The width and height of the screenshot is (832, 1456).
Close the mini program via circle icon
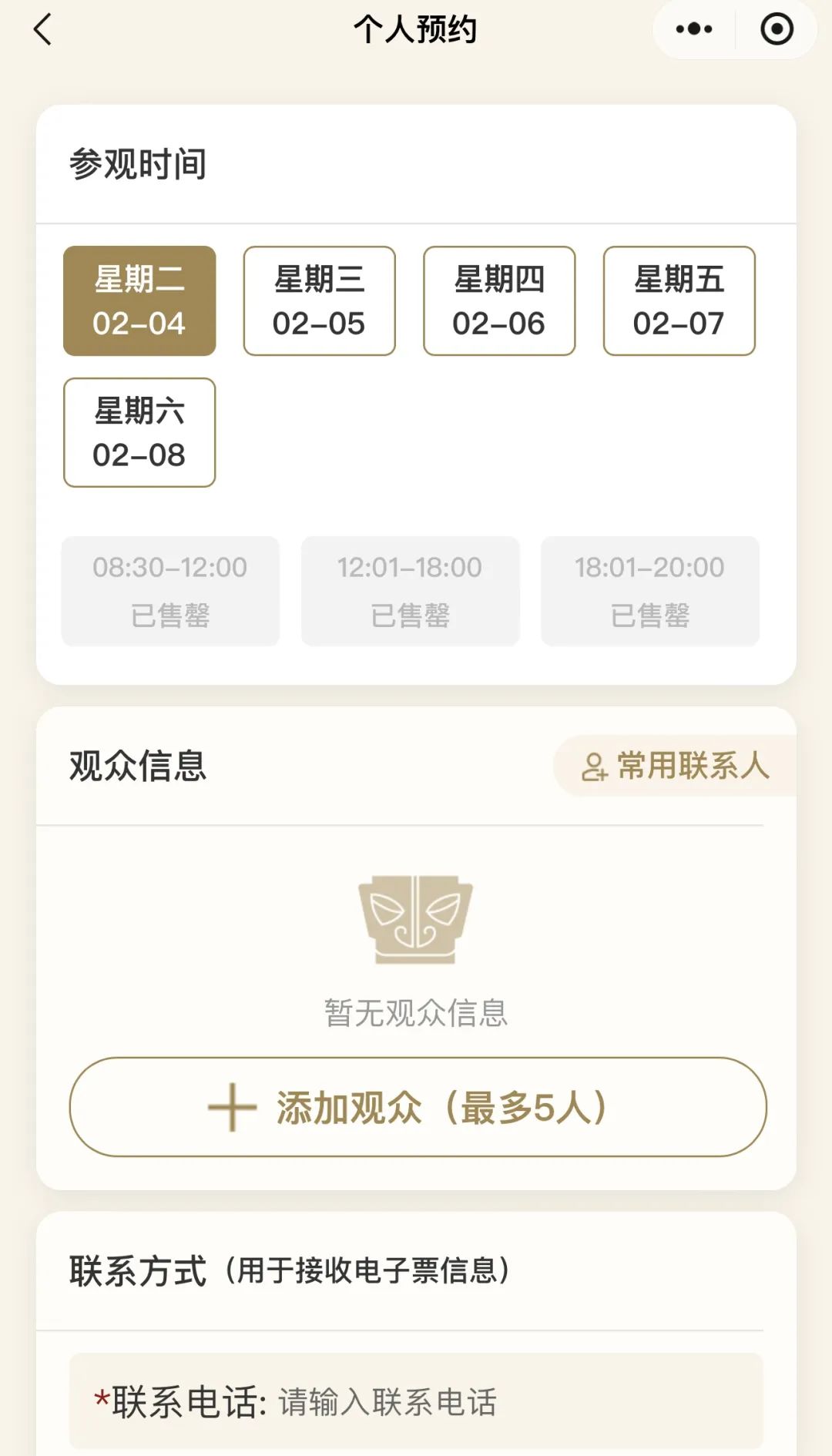776,29
